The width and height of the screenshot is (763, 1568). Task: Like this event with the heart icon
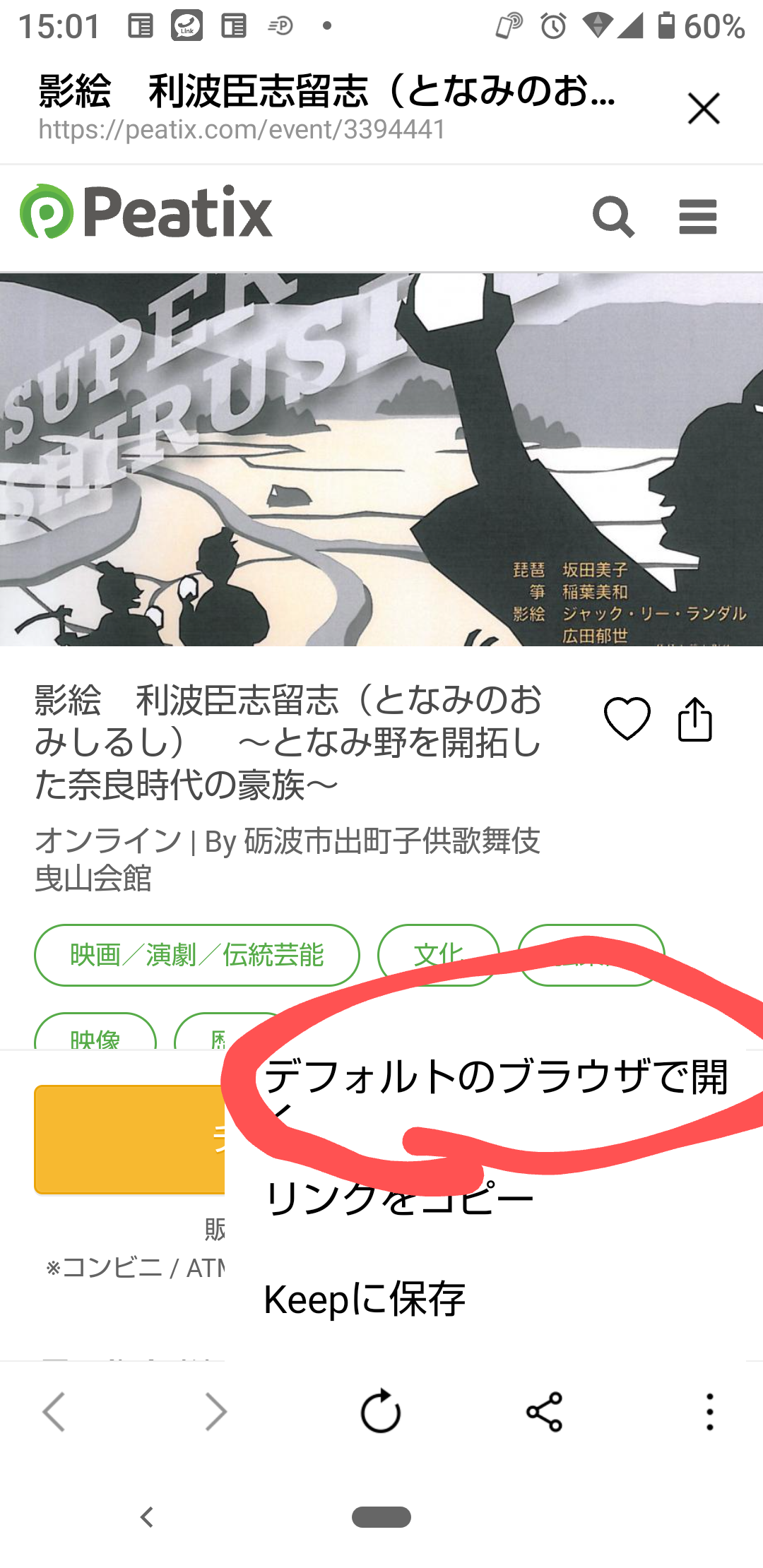pyautogui.click(x=627, y=718)
